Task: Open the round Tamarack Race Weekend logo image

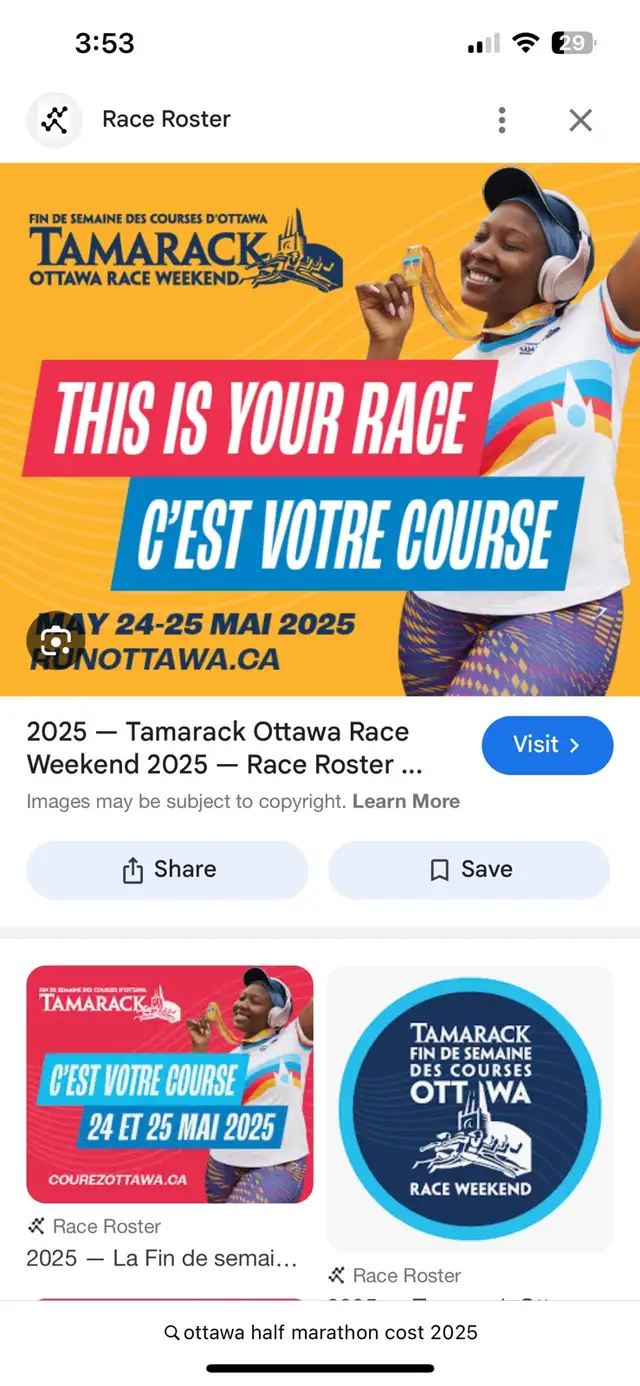Action: 470,1109
